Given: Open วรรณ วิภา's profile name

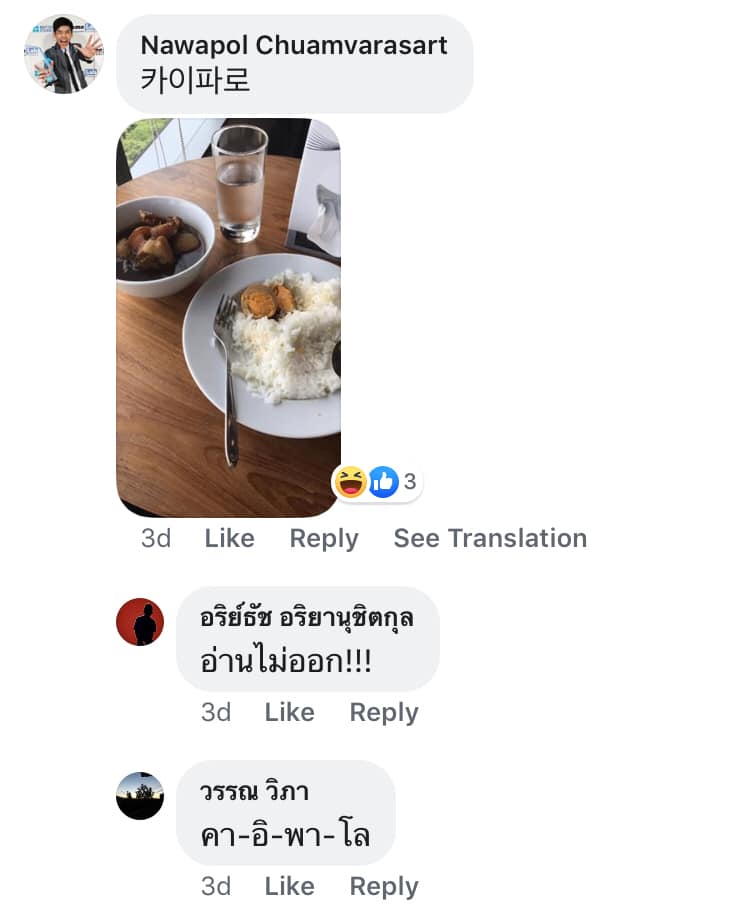Looking at the screenshot, I should pos(255,792).
